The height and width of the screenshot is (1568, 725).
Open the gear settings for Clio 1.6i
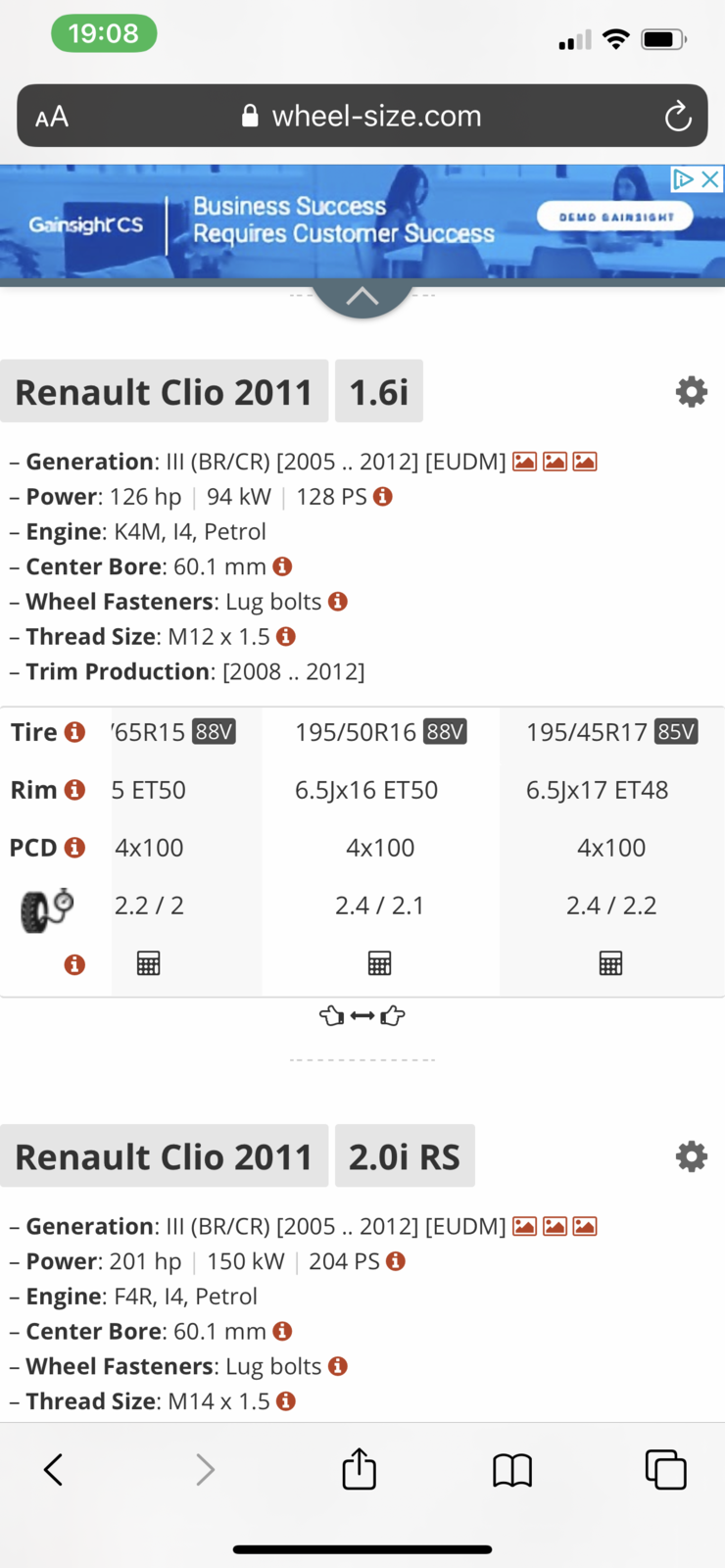[691, 391]
